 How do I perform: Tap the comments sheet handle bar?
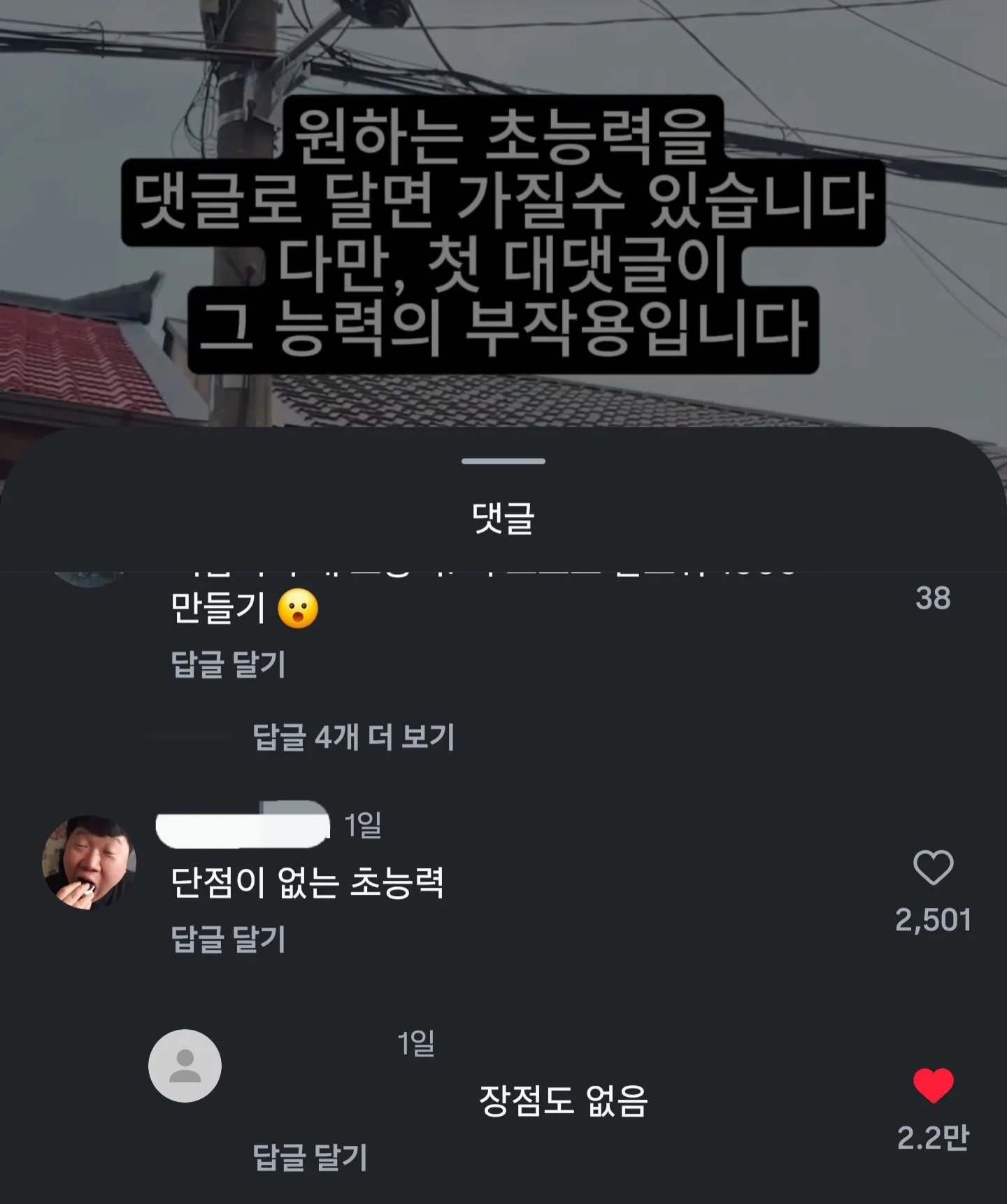(503, 461)
